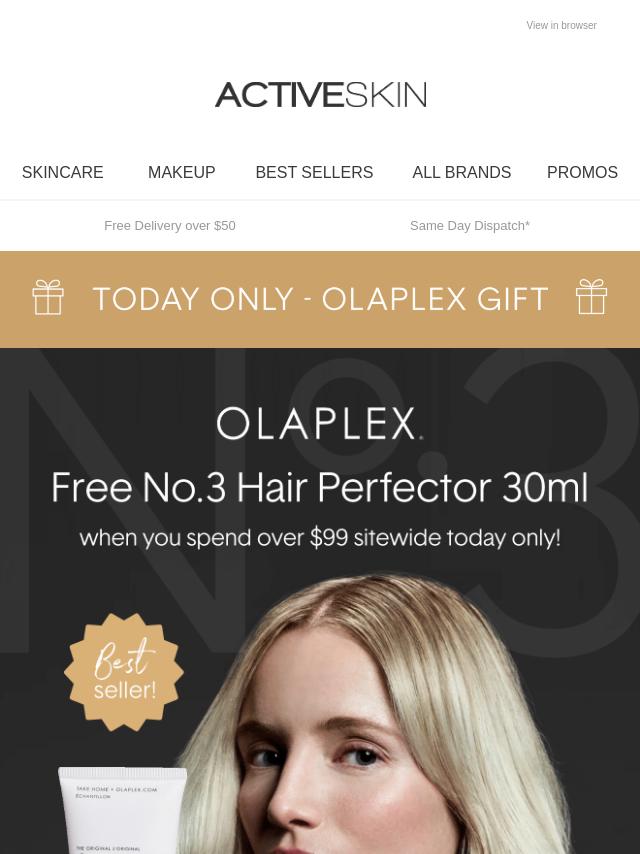
Task: Open the Activeskin logo homepage
Action: click(x=320, y=95)
